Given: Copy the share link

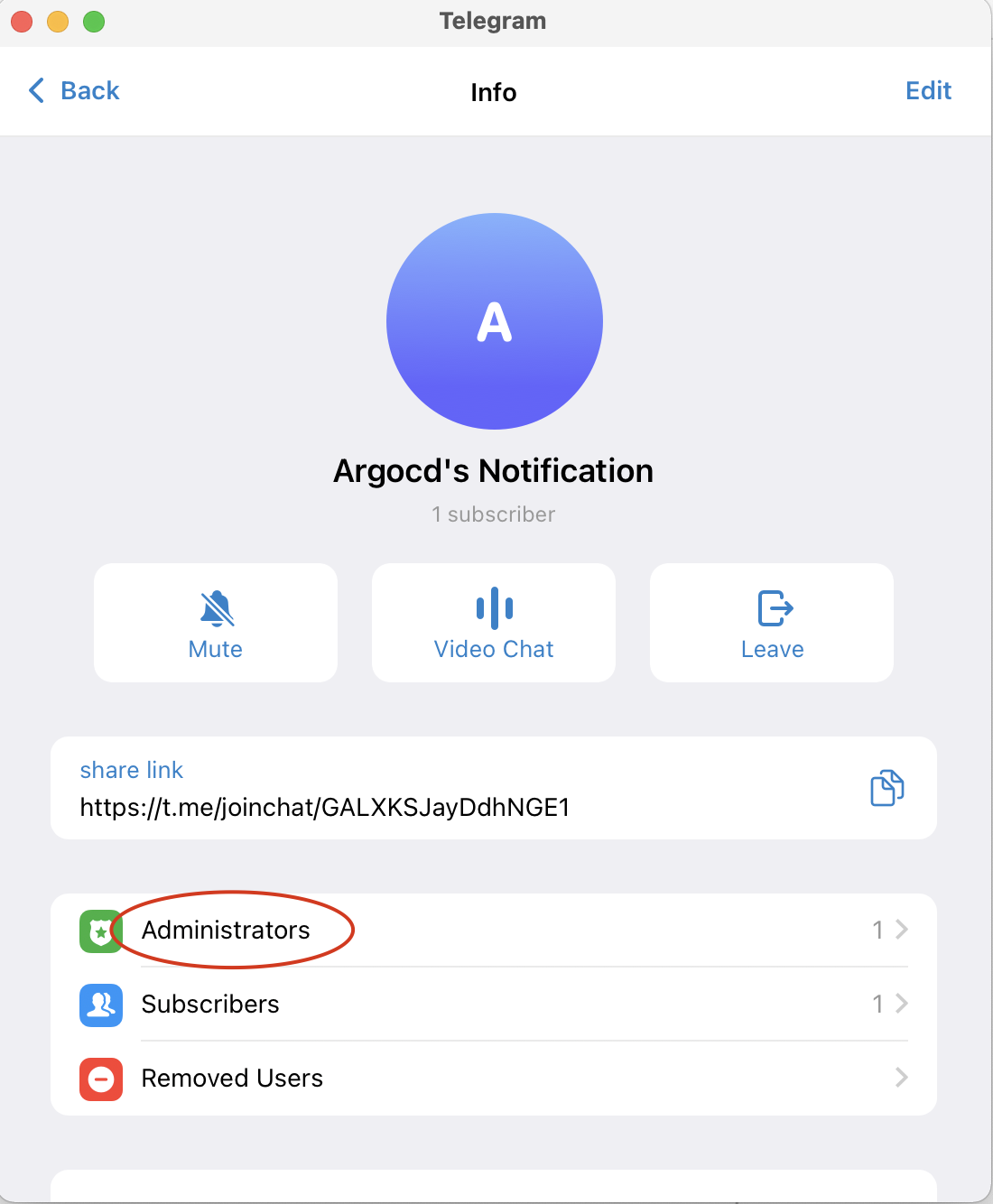Looking at the screenshot, I should click(886, 788).
